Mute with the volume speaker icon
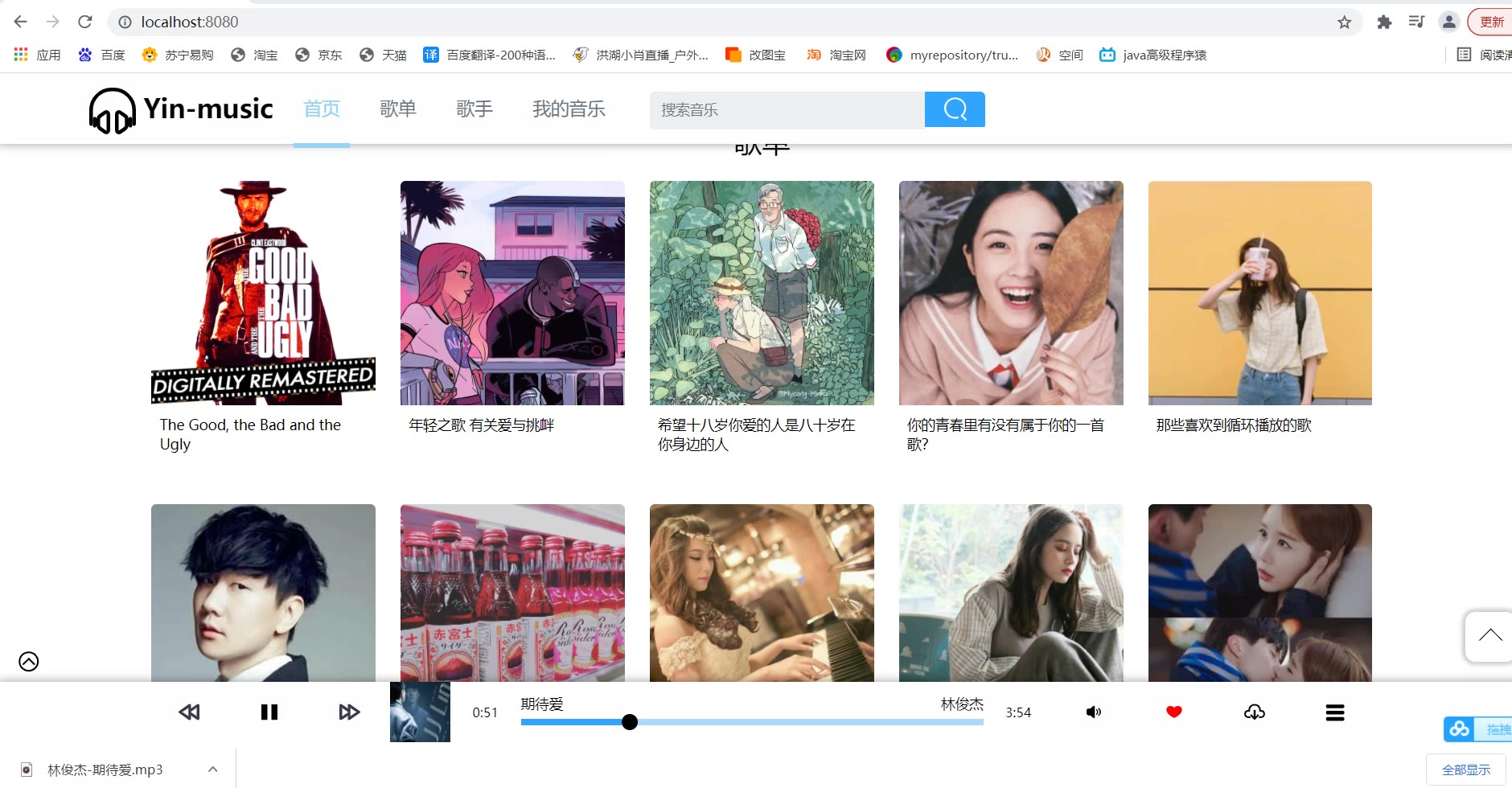 pos(1093,712)
